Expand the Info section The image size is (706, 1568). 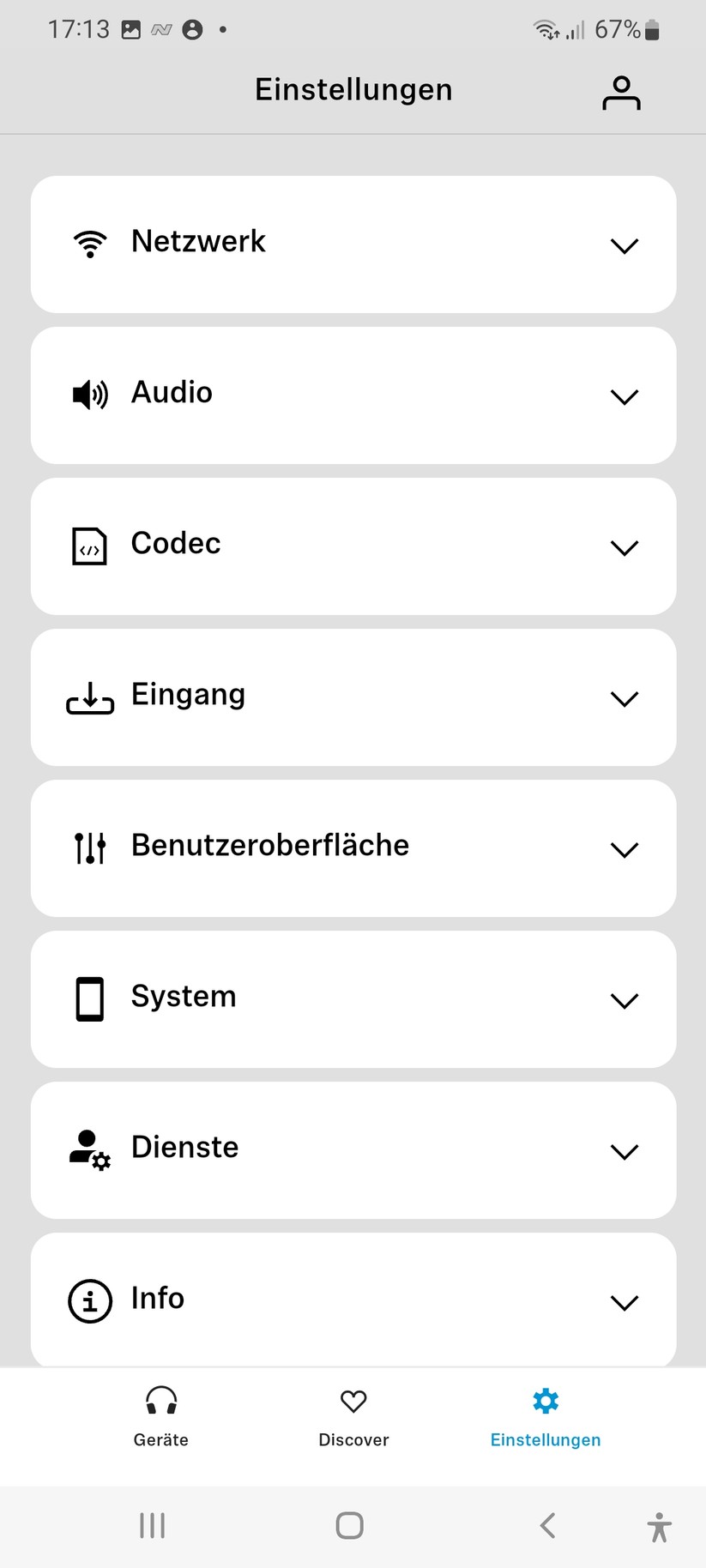click(x=625, y=1303)
